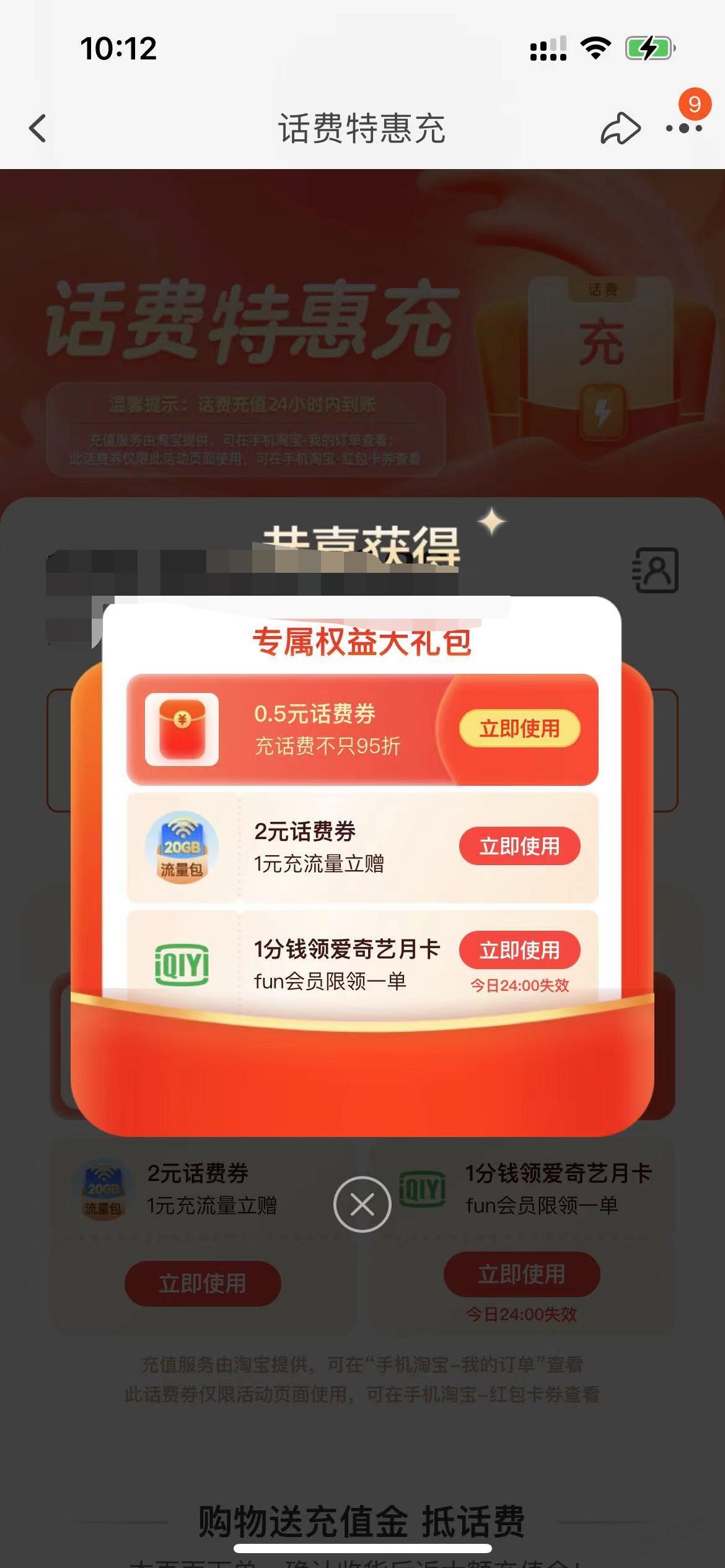Use the 0.5元话费券 coupon now

[x=519, y=728]
